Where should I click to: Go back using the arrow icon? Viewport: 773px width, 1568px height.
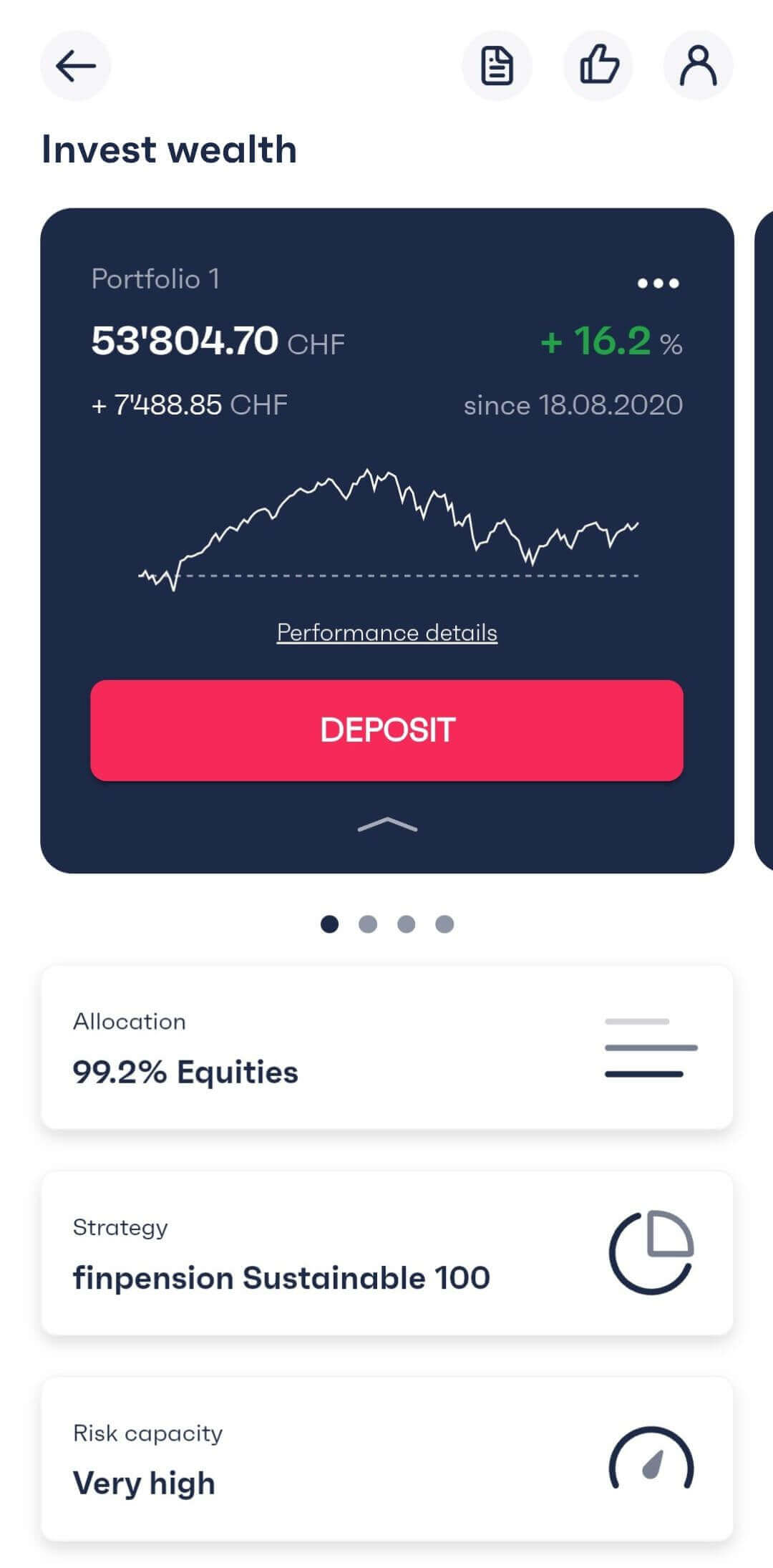(75, 66)
